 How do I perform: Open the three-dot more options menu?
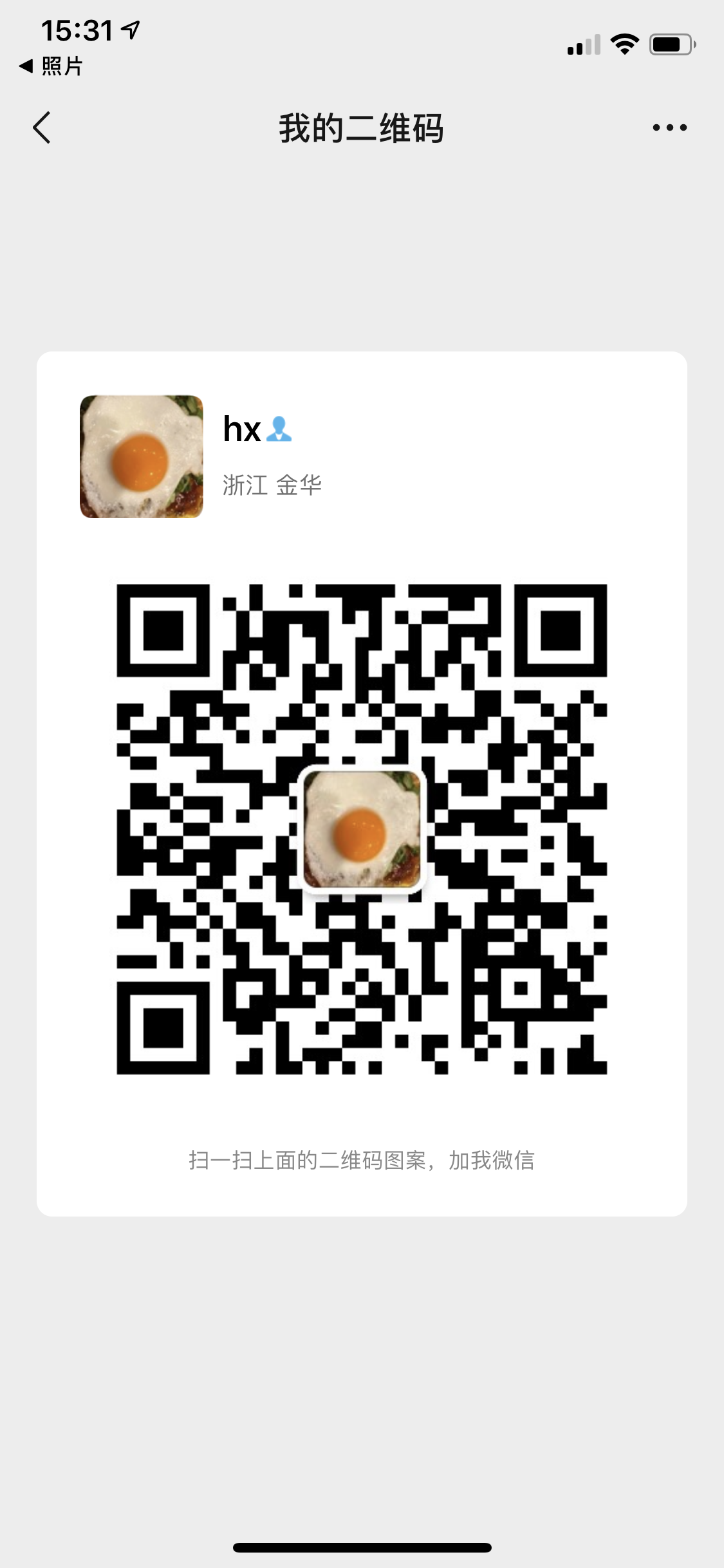pyautogui.click(x=669, y=127)
